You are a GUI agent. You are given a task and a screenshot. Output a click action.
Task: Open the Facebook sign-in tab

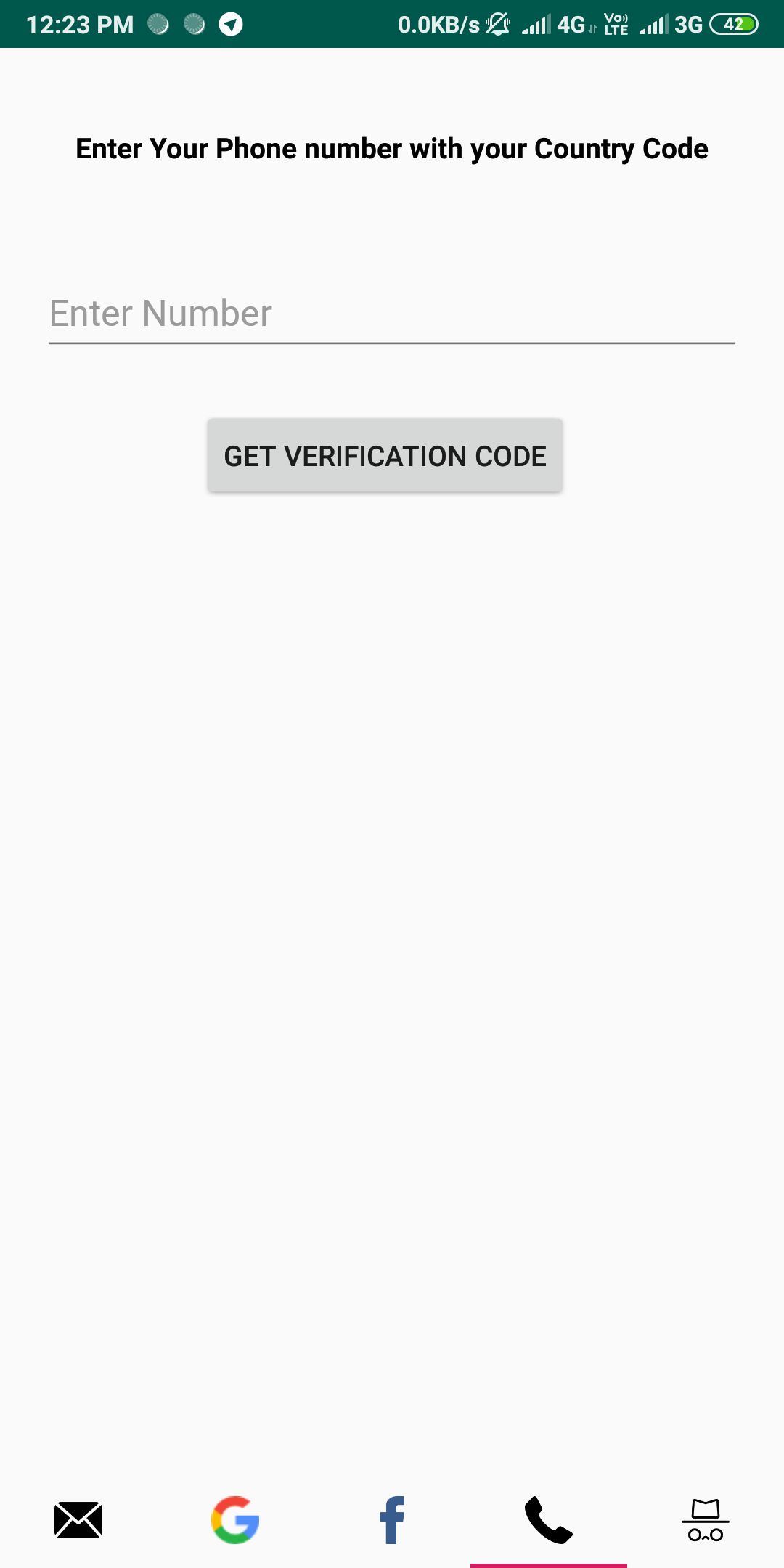pos(392,1520)
